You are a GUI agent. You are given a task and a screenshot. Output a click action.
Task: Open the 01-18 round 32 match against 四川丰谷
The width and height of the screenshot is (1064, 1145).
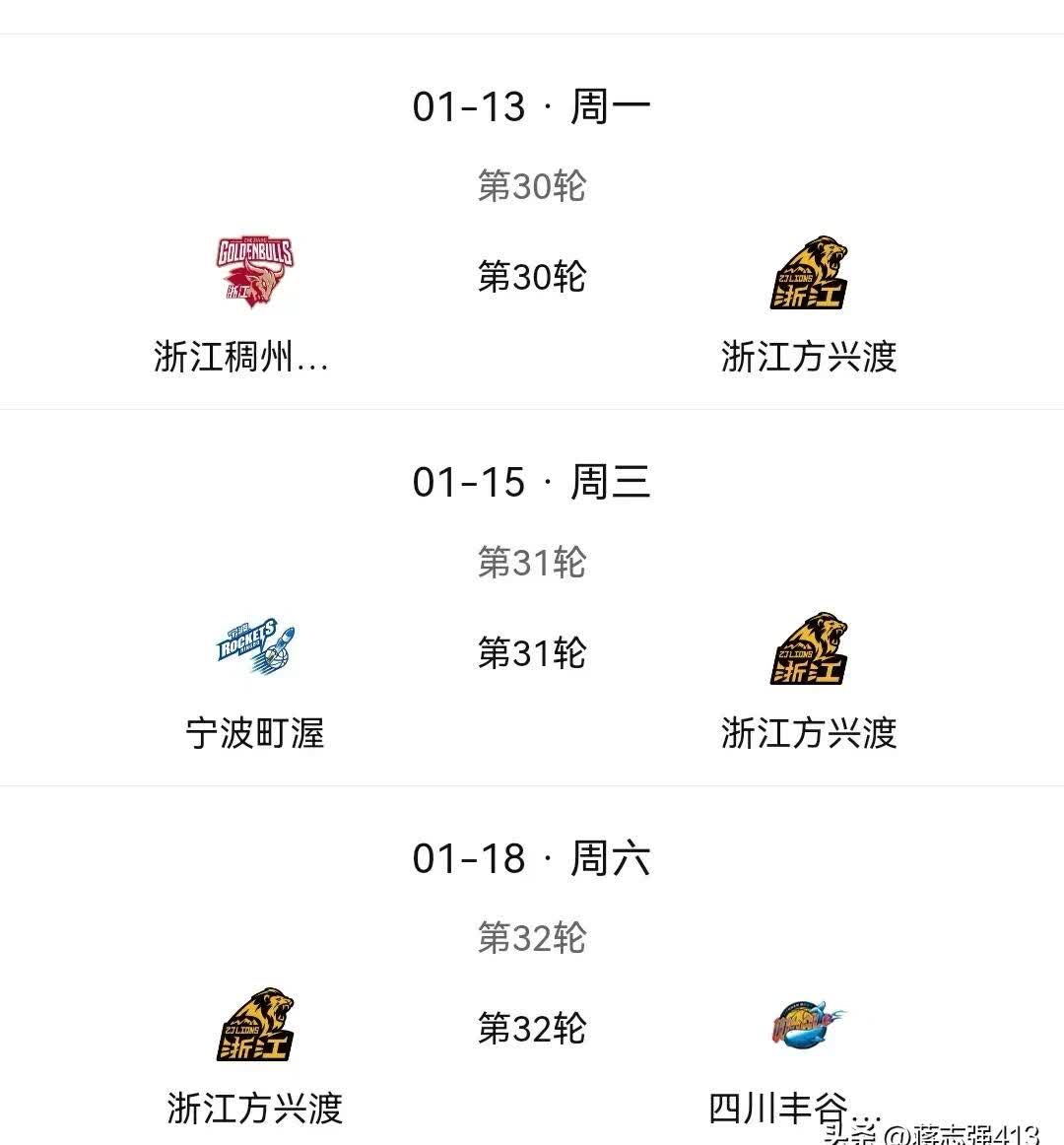pyautogui.click(x=532, y=1029)
